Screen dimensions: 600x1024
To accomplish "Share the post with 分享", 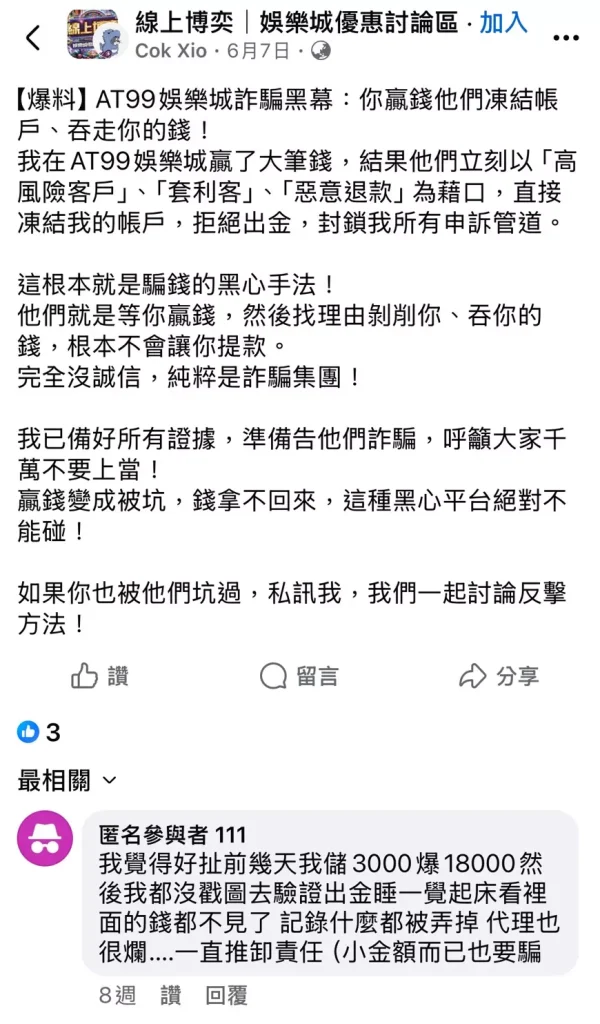I will 498,677.
